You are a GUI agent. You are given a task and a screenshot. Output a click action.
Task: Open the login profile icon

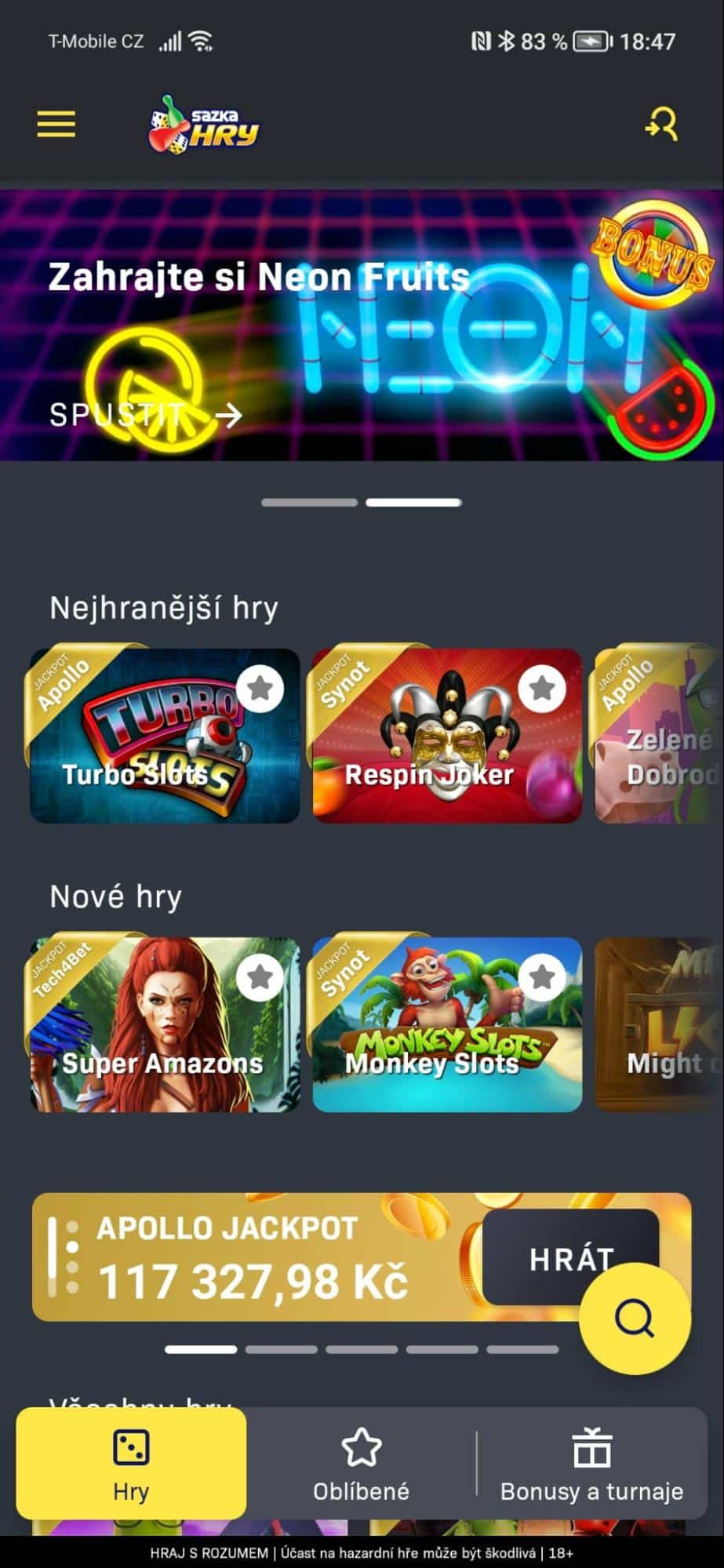pos(661,124)
